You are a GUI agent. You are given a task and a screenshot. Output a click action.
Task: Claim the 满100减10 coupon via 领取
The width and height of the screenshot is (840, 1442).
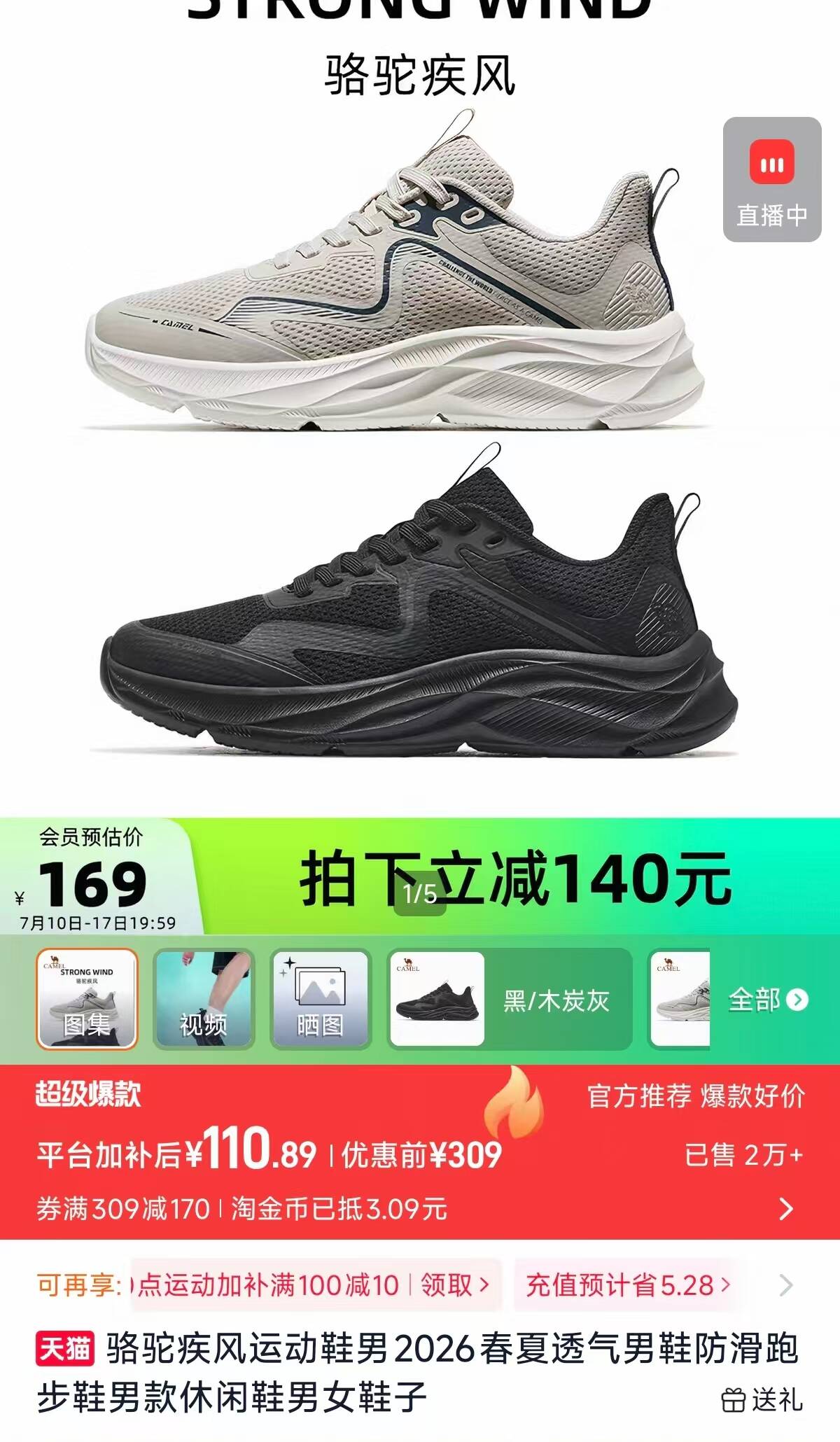tap(454, 1284)
